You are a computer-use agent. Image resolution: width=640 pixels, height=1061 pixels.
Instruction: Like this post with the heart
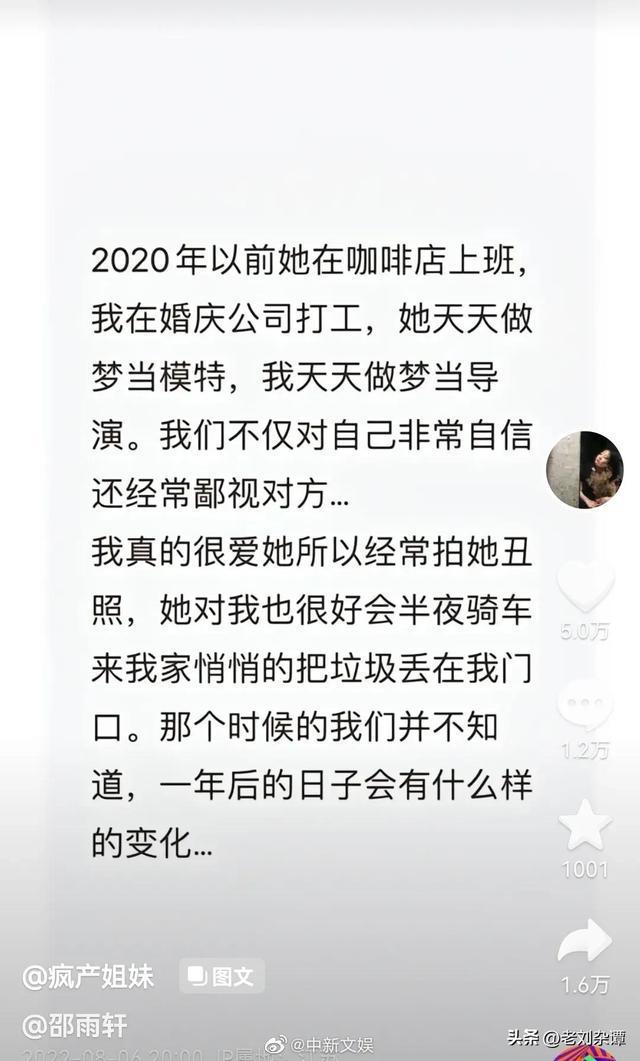pyautogui.click(x=585, y=587)
